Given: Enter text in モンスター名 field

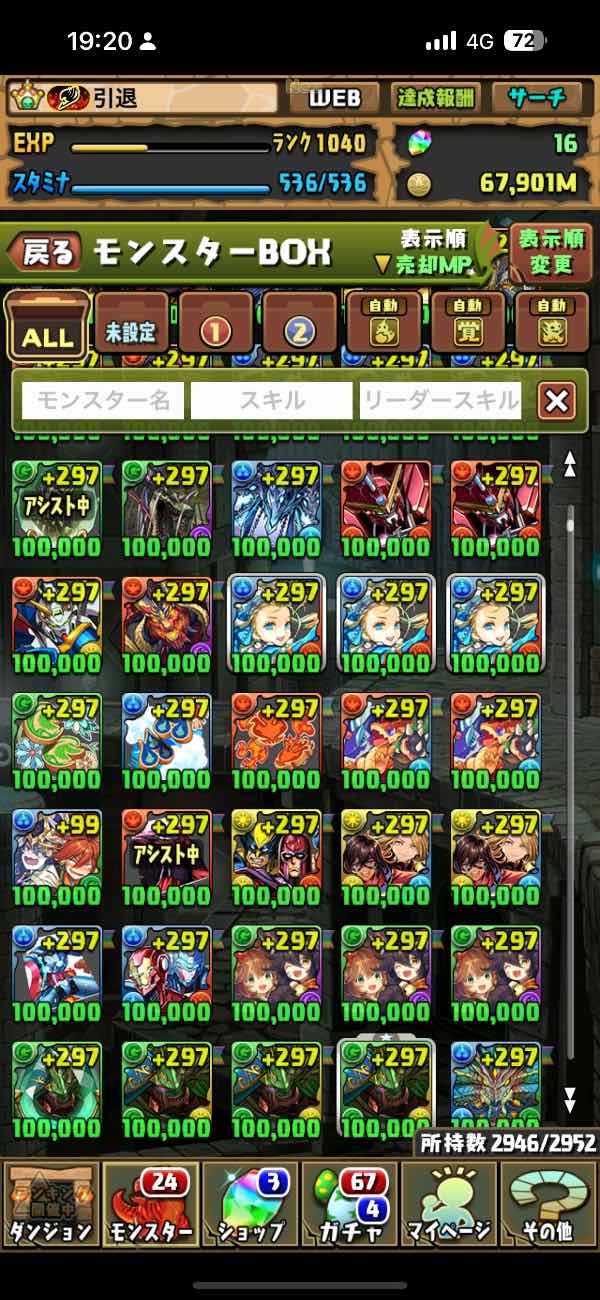Looking at the screenshot, I should (103, 402).
